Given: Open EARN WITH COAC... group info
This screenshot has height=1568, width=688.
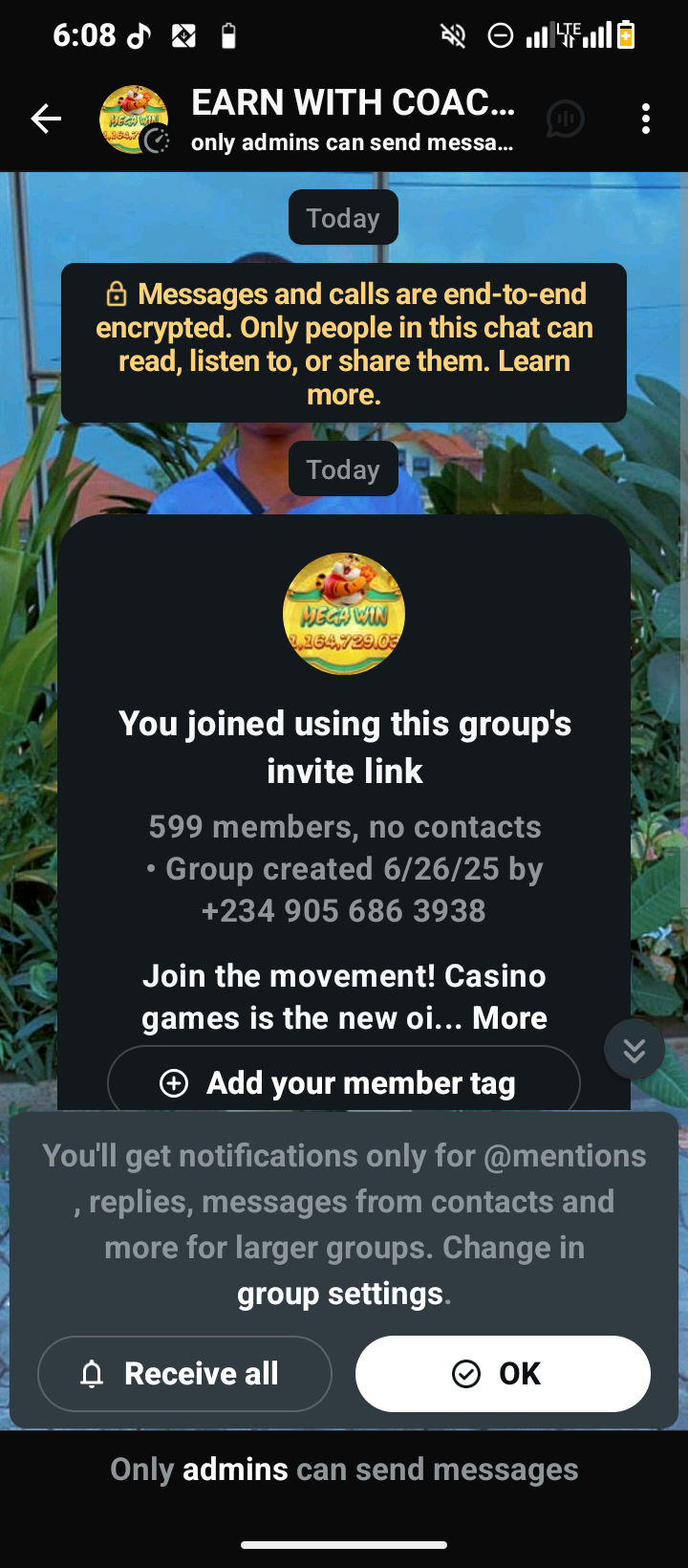Looking at the screenshot, I should (352, 120).
